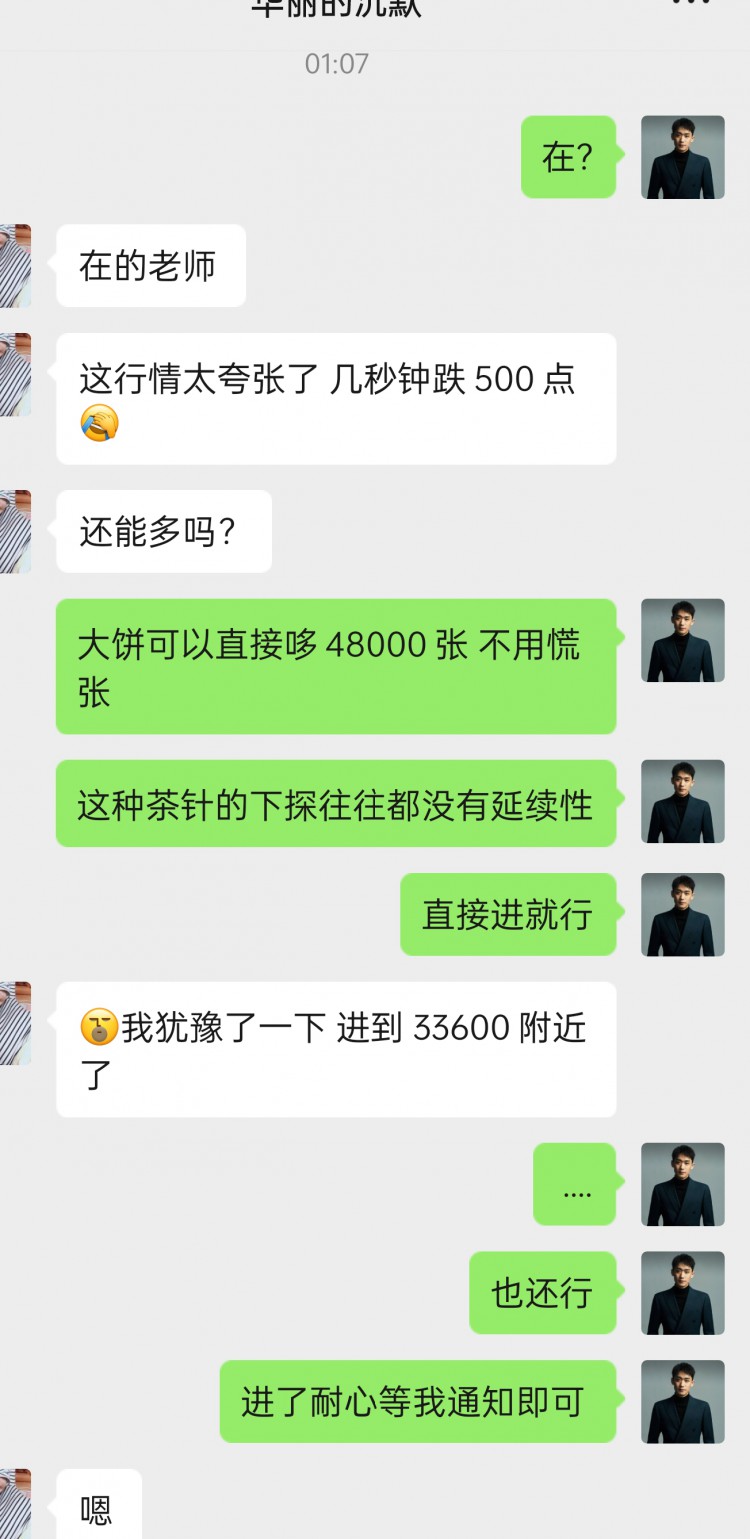Image resolution: width=750 pixels, height=1539 pixels.
Task: Open contact avatar next to 在的老师
Action: [x=15, y=265]
